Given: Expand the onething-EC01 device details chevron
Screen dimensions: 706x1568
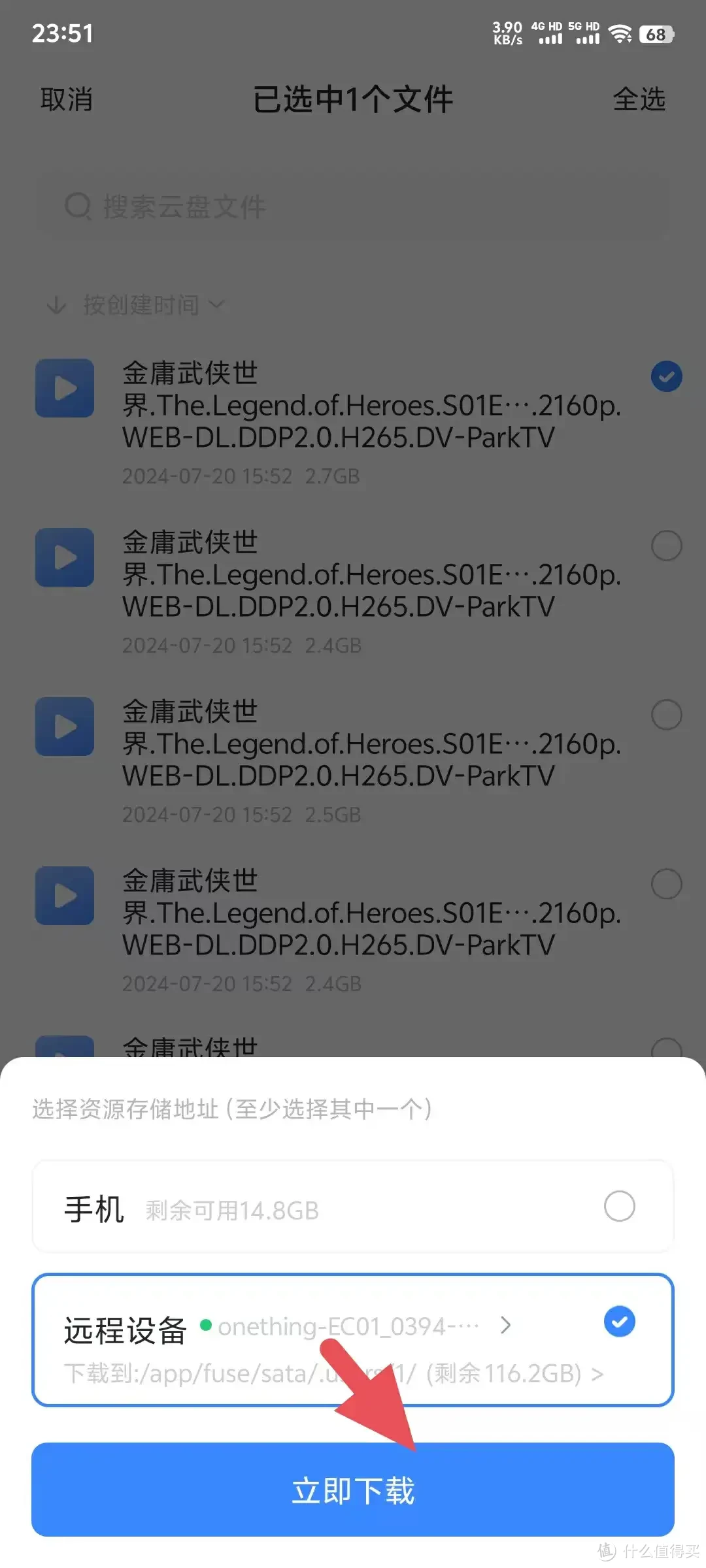Looking at the screenshot, I should point(505,1325).
